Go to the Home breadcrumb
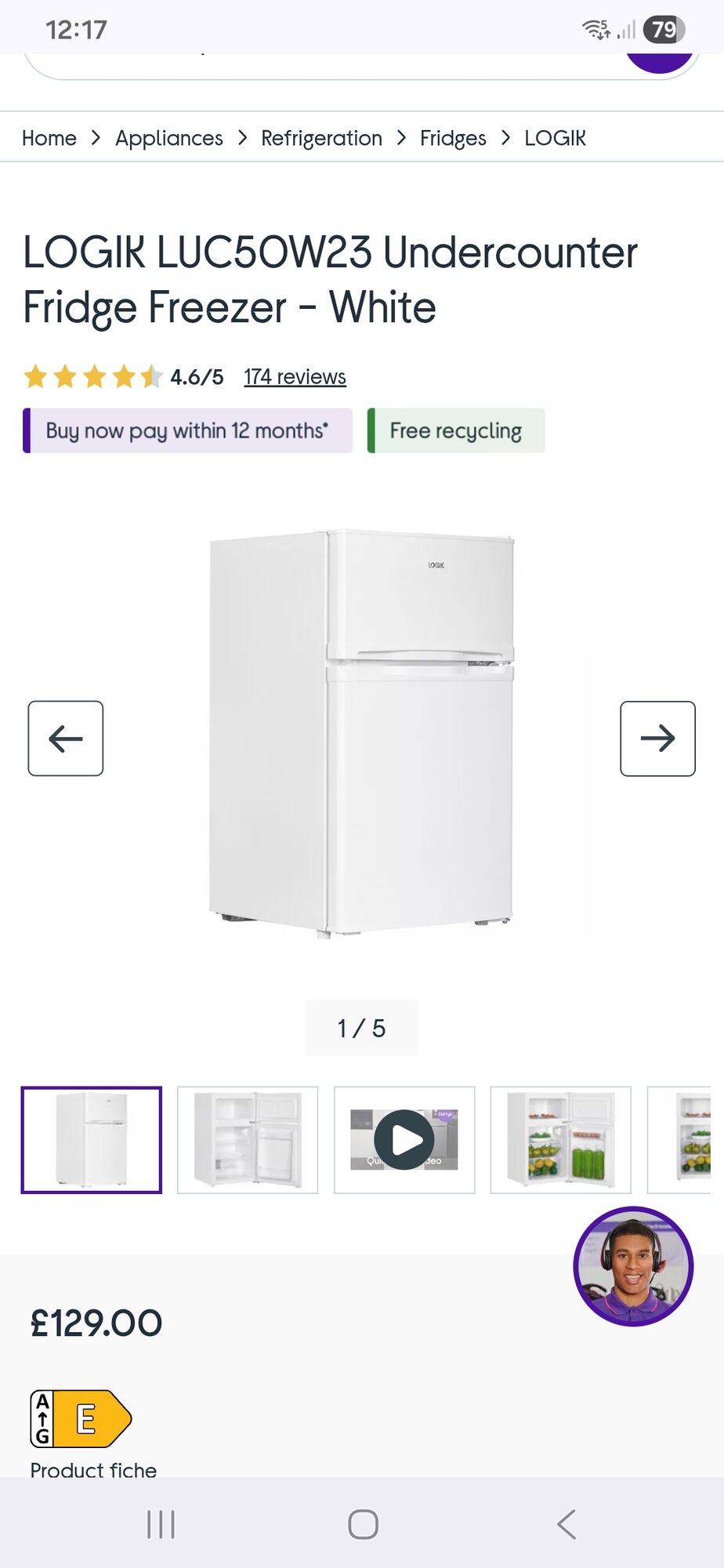724x1568 pixels. [x=49, y=138]
